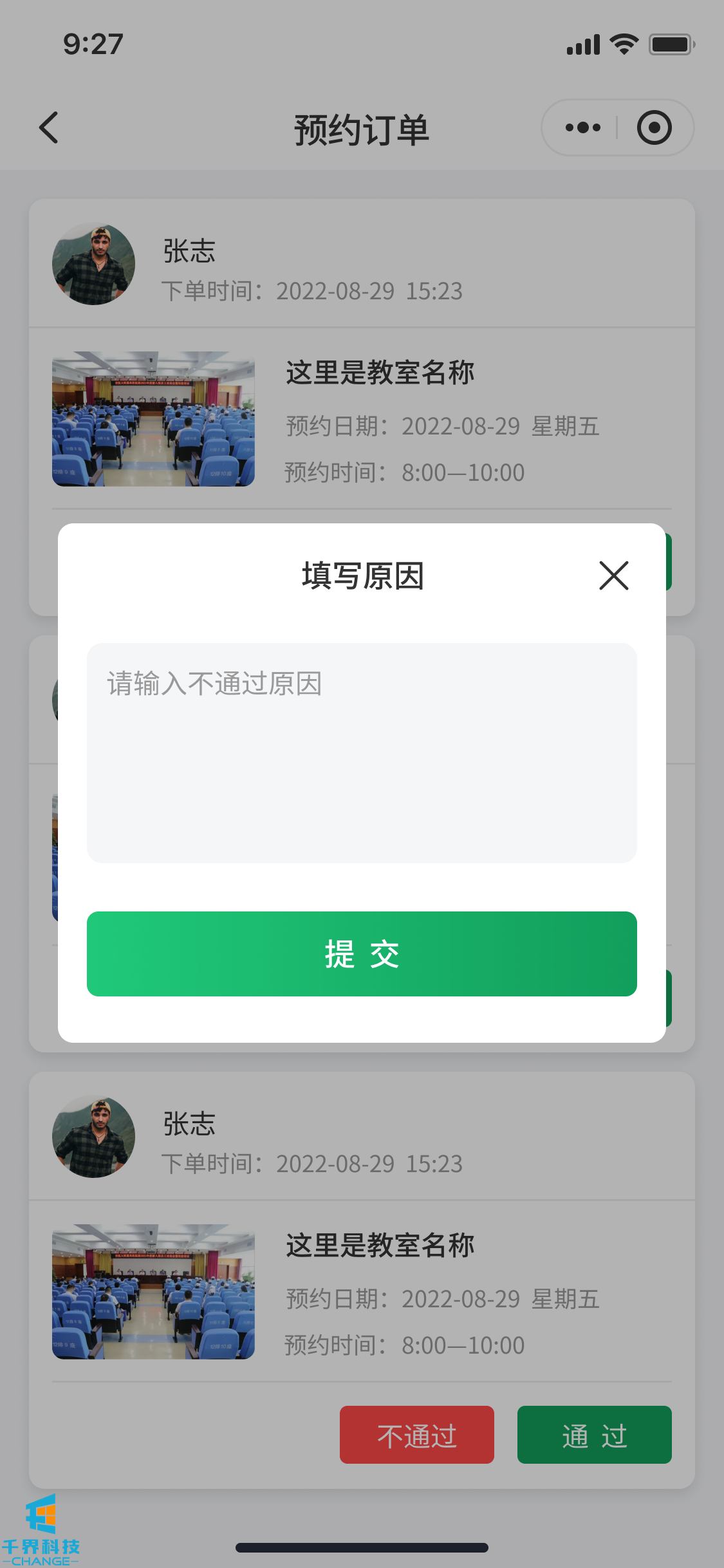Submit the reason with 提交 button
724x1568 pixels.
(362, 953)
